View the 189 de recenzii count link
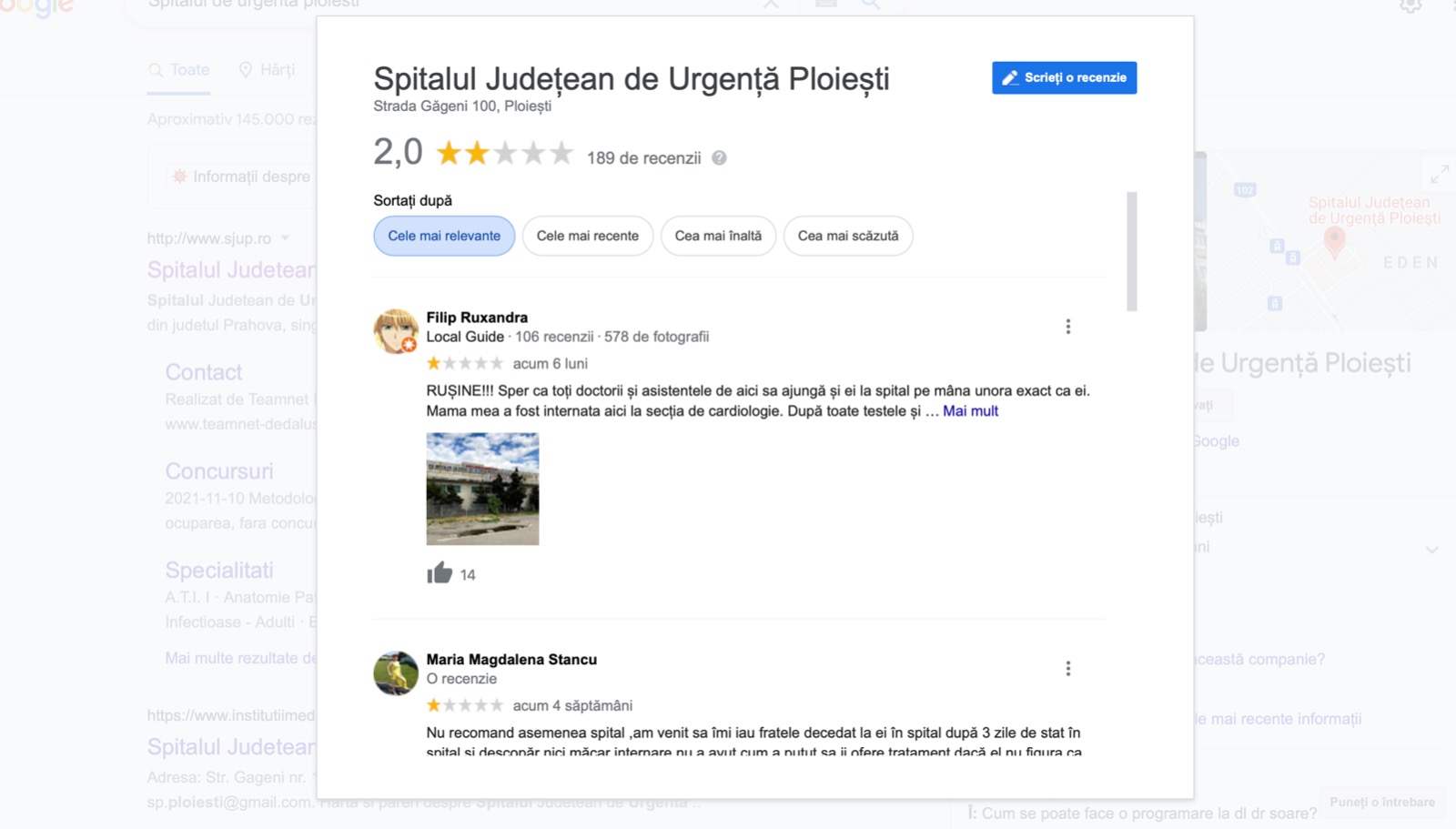Screen dimensions: 1456x829 click(643, 158)
